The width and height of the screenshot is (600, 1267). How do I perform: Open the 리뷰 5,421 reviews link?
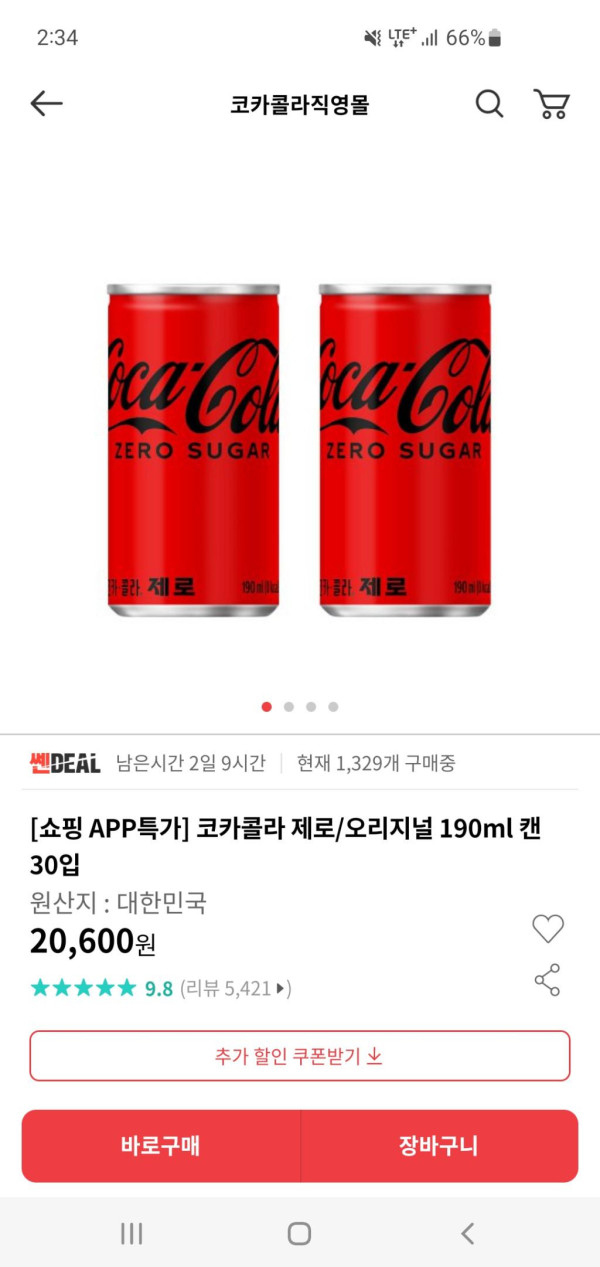pyautogui.click(x=236, y=988)
